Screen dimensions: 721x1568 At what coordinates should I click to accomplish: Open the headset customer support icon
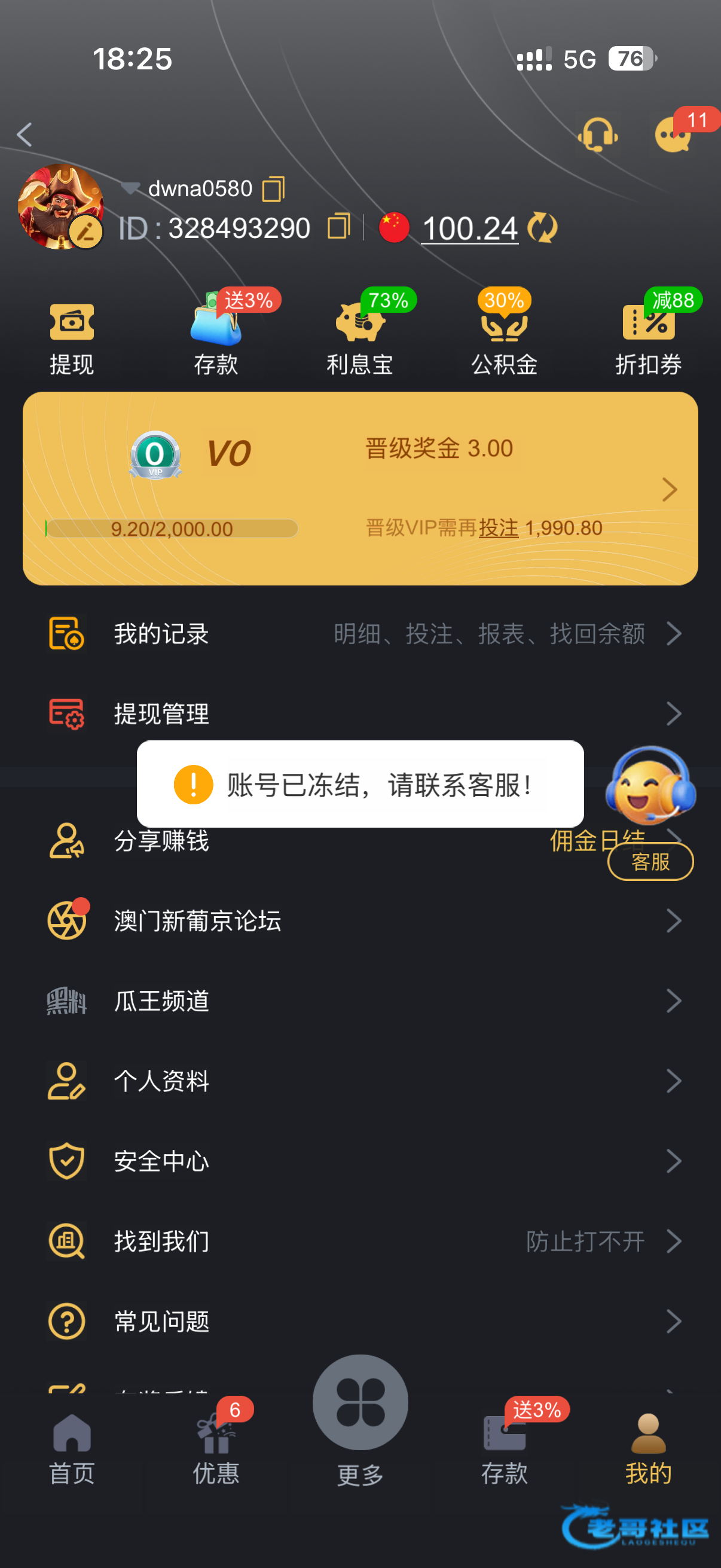(597, 134)
